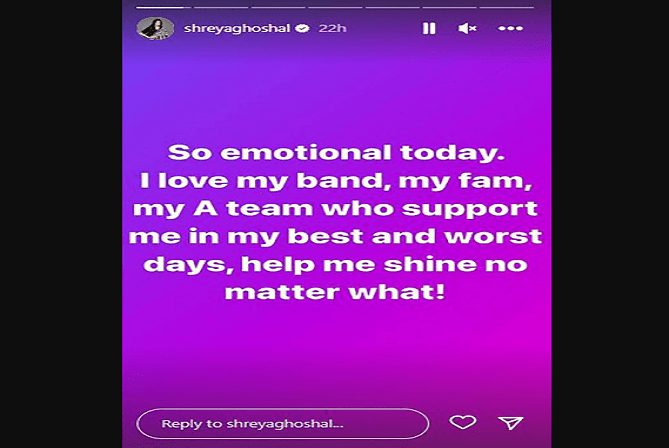This screenshot has width=669, height=448.
Task: Like this story with the heart
Action: point(461,422)
